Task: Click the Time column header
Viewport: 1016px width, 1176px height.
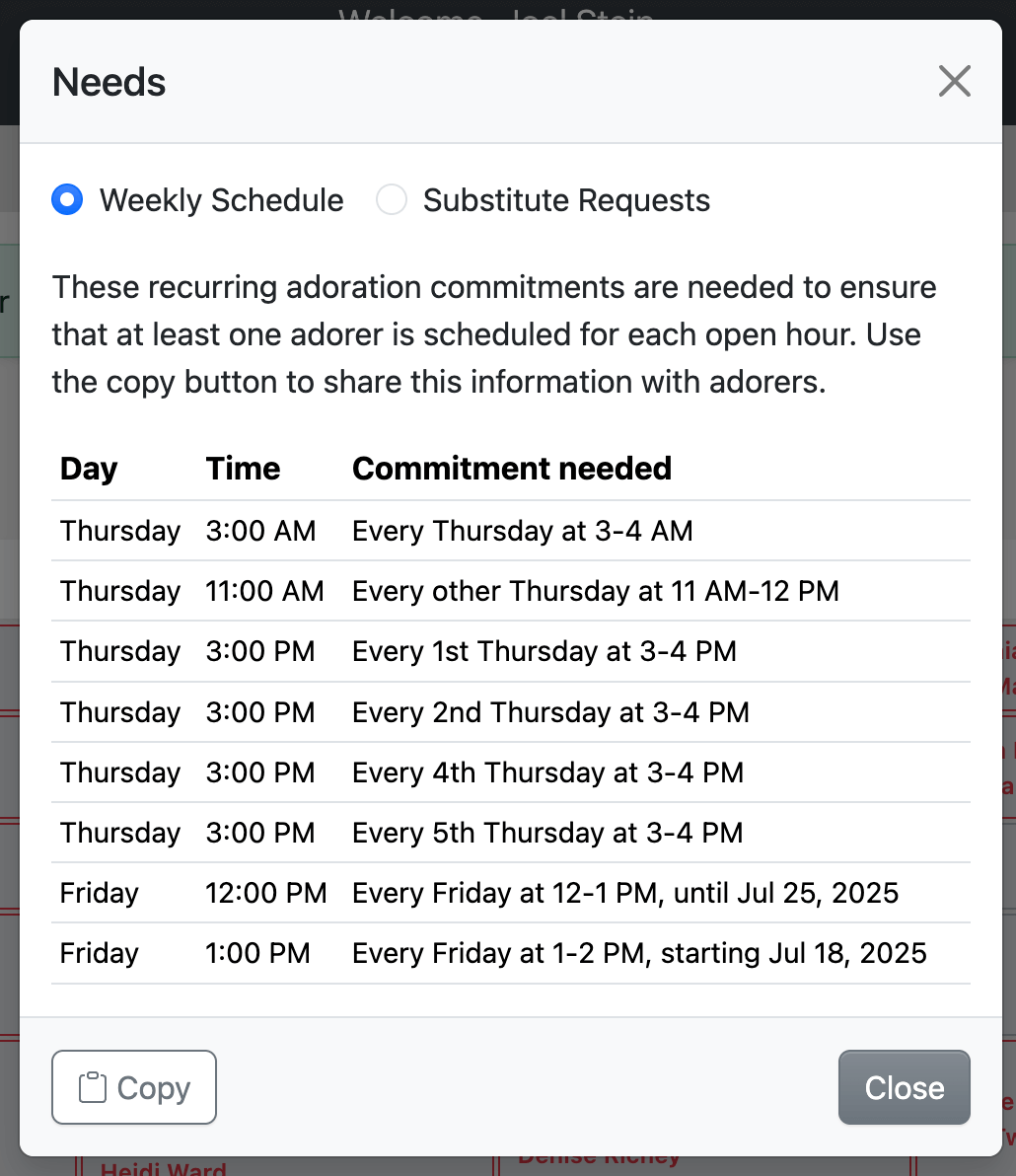Action: click(x=243, y=469)
